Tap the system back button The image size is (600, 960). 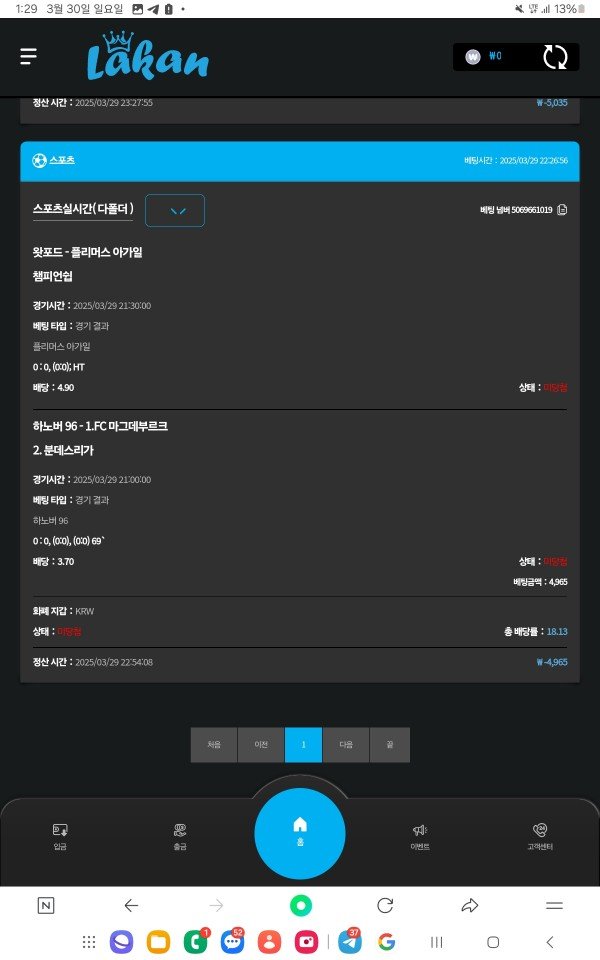[x=549, y=942]
